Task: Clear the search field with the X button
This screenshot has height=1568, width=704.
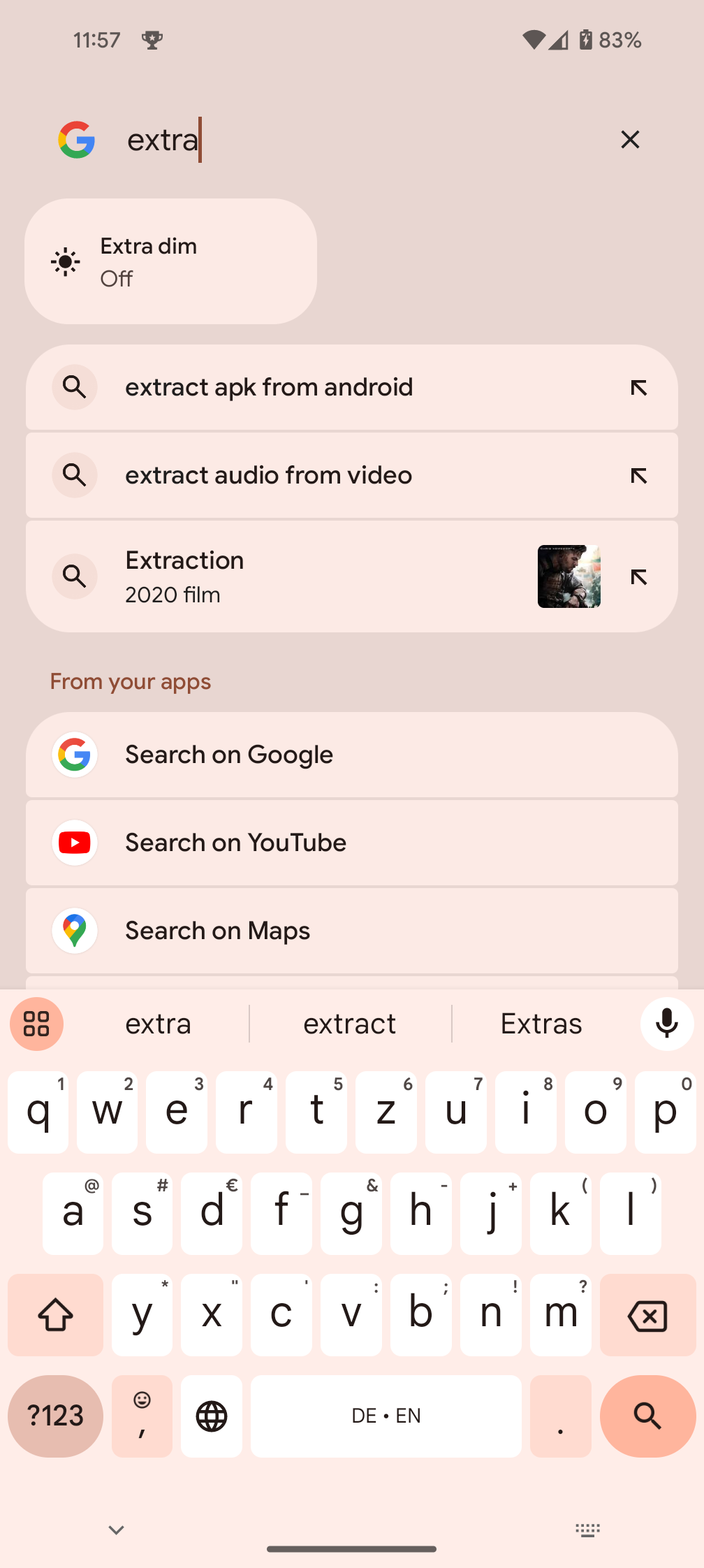Action: 630,139
